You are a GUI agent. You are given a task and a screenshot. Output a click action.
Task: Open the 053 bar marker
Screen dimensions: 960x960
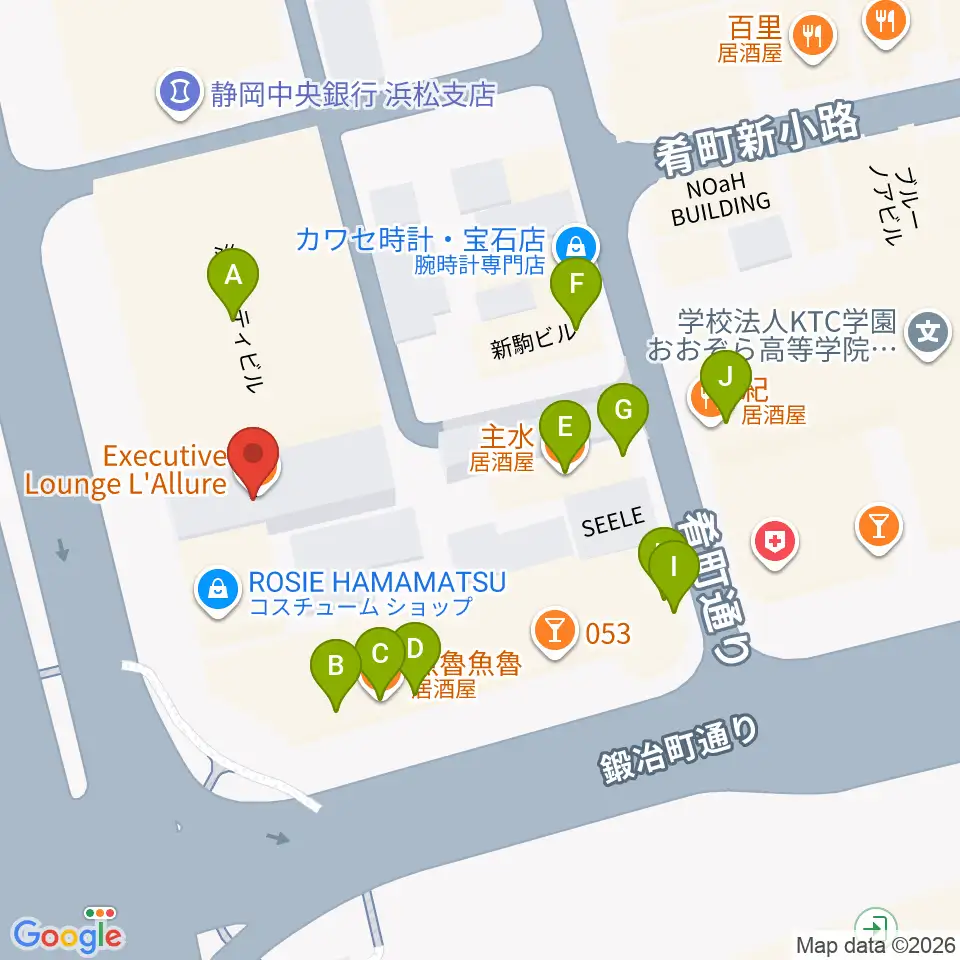[x=555, y=632]
